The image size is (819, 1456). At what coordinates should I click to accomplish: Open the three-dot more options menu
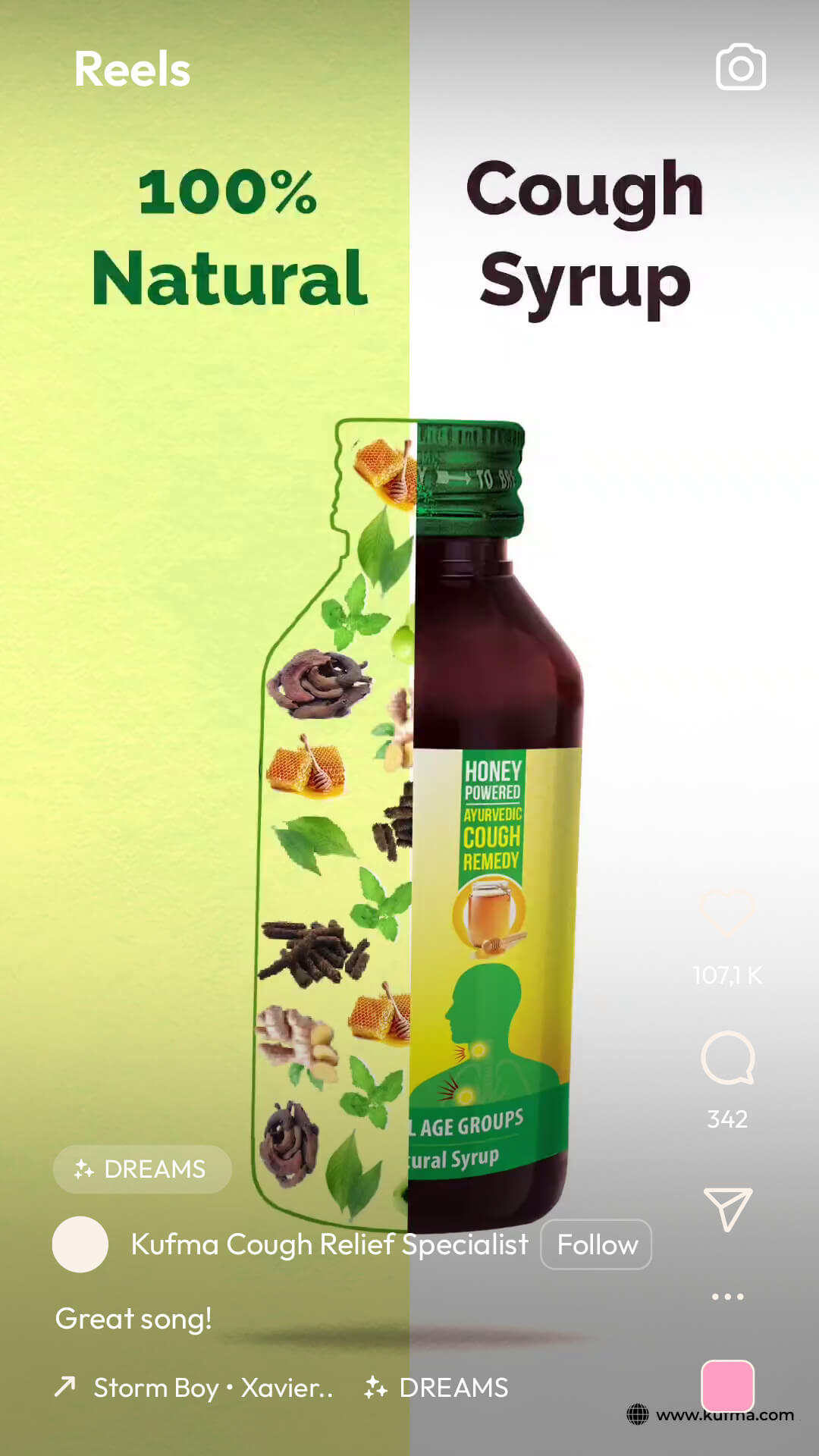point(727,1296)
